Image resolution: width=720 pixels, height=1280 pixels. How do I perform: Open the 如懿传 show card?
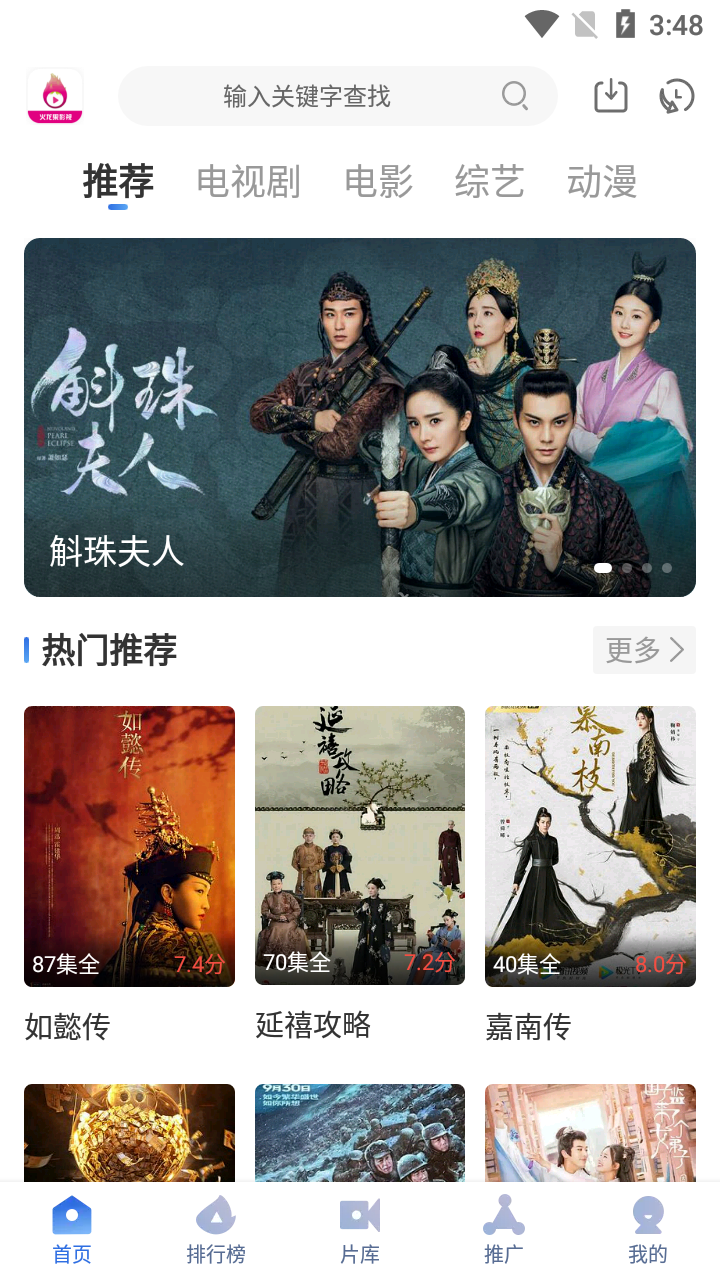129,846
